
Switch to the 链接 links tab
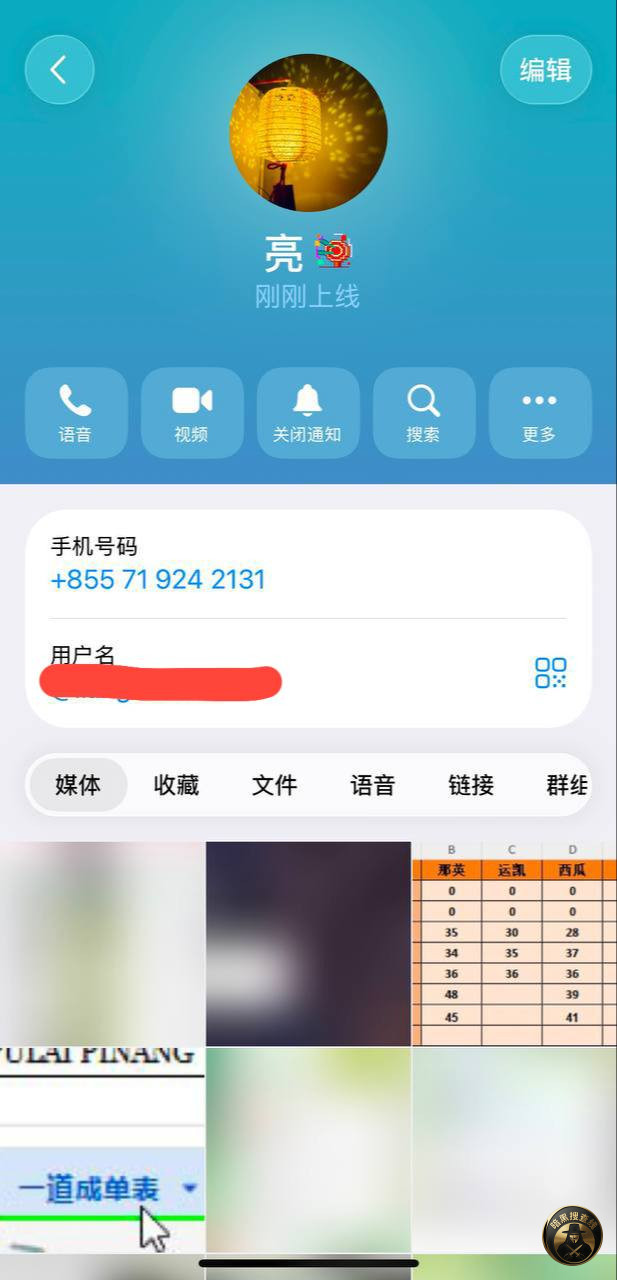471,785
